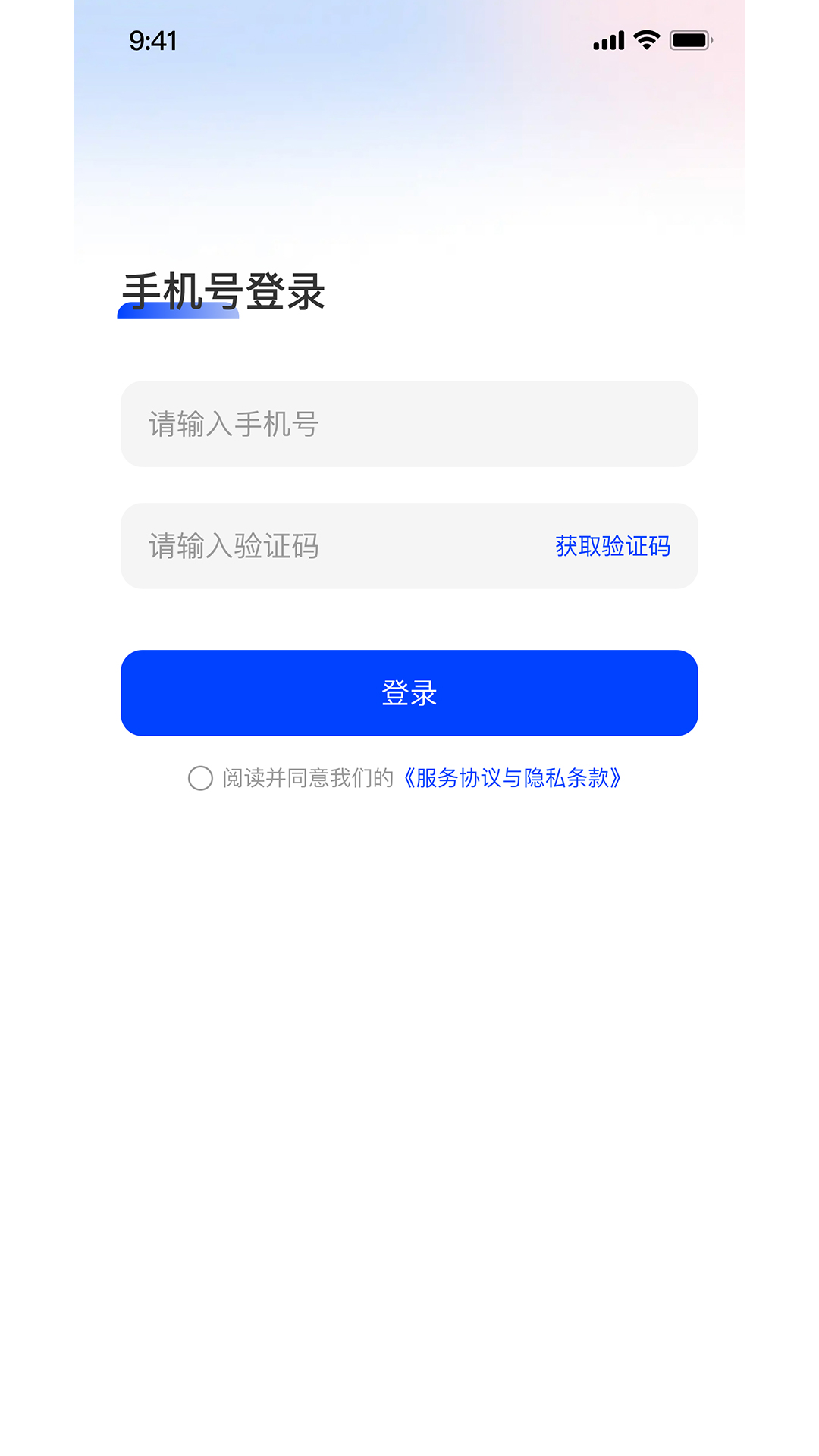Select the agreement consent circle
Image resolution: width=819 pixels, height=1456 pixels.
click(201, 777)
